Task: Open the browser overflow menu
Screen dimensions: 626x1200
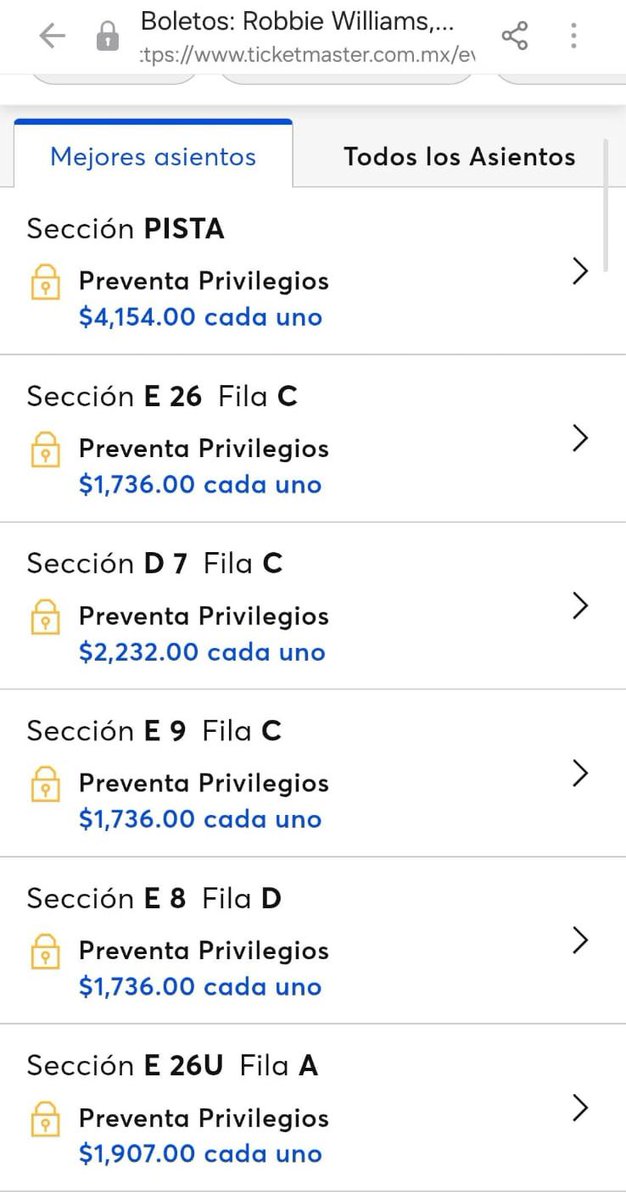Action: pyautogui.click(x=574, y=36)
